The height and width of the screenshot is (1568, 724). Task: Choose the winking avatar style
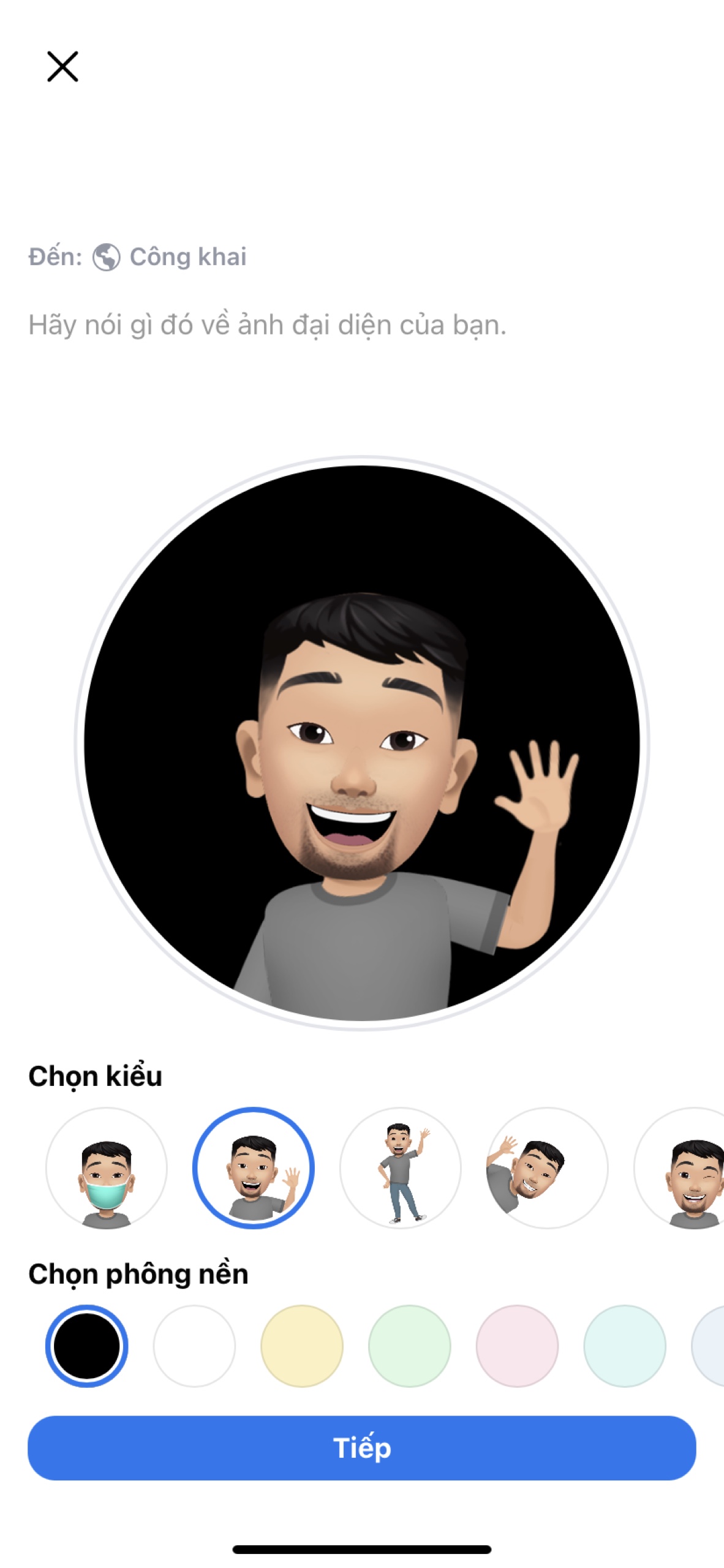tap(680, 1167)
